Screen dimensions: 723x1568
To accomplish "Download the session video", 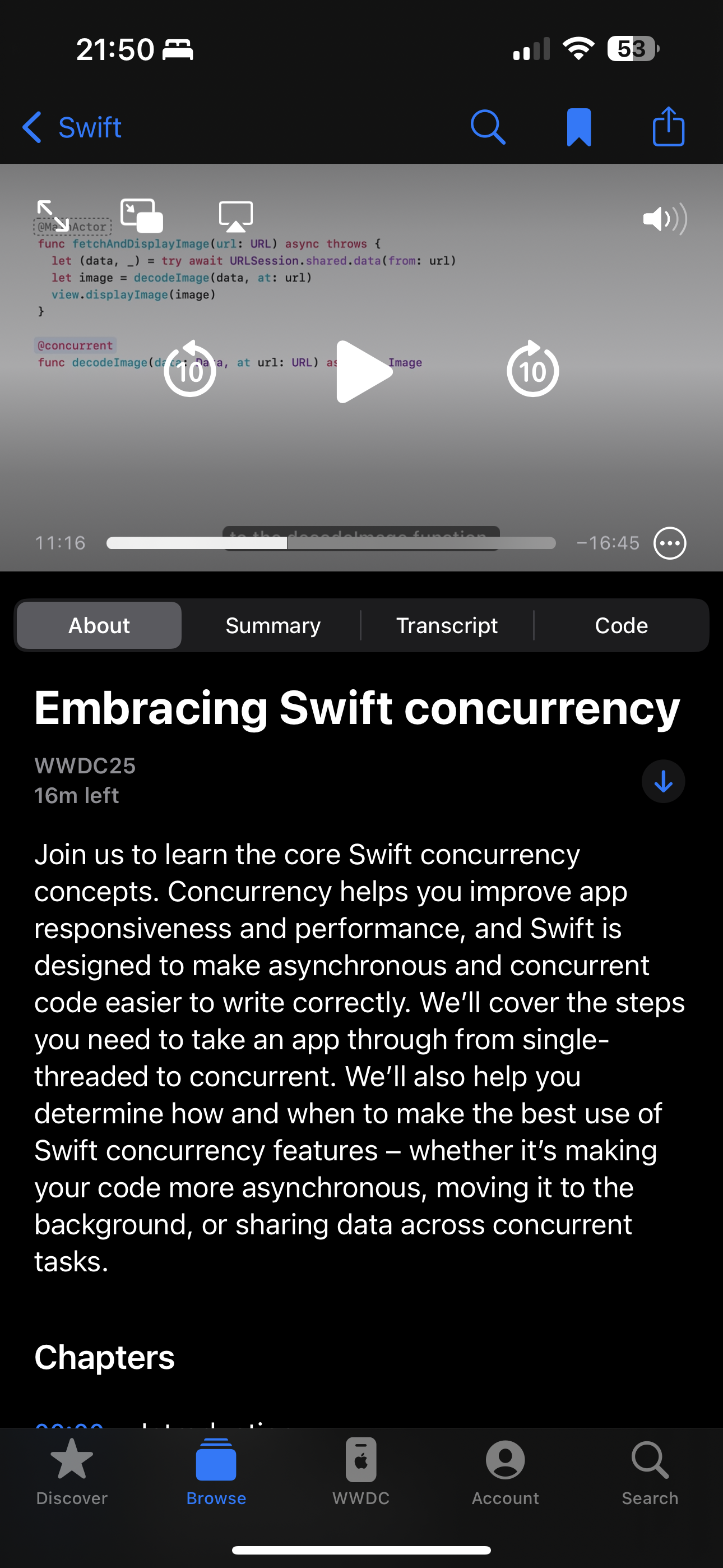I will [x=662, y=781].
